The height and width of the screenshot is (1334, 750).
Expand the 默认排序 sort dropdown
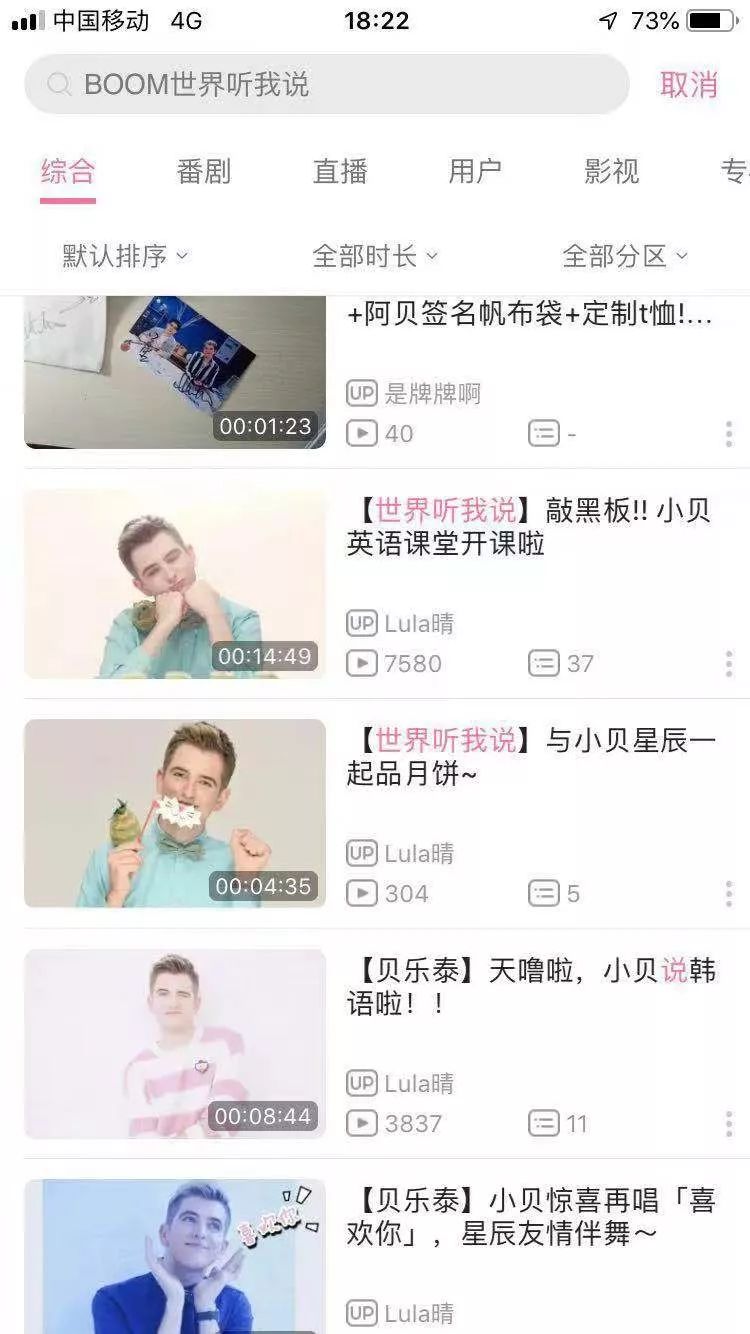pos(125,256)
